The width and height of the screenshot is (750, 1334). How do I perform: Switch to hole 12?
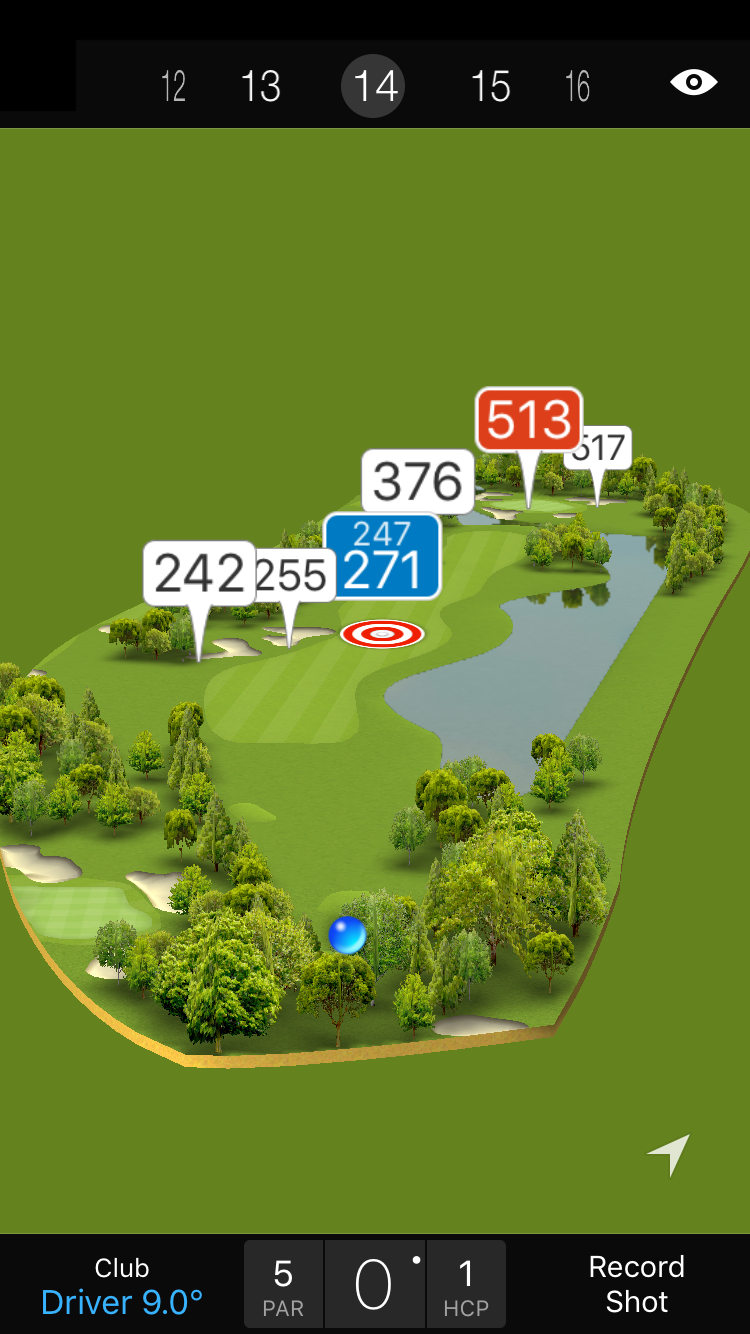174,86
